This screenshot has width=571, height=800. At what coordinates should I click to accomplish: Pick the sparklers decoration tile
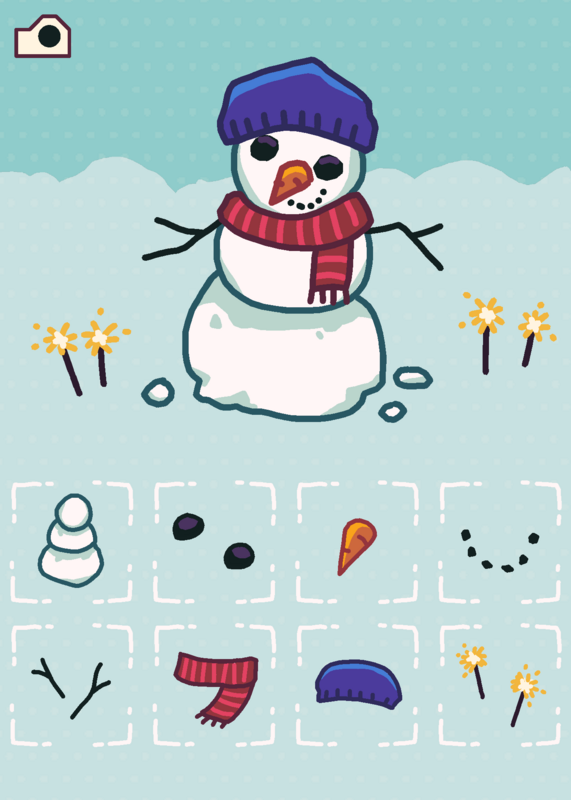500,685
